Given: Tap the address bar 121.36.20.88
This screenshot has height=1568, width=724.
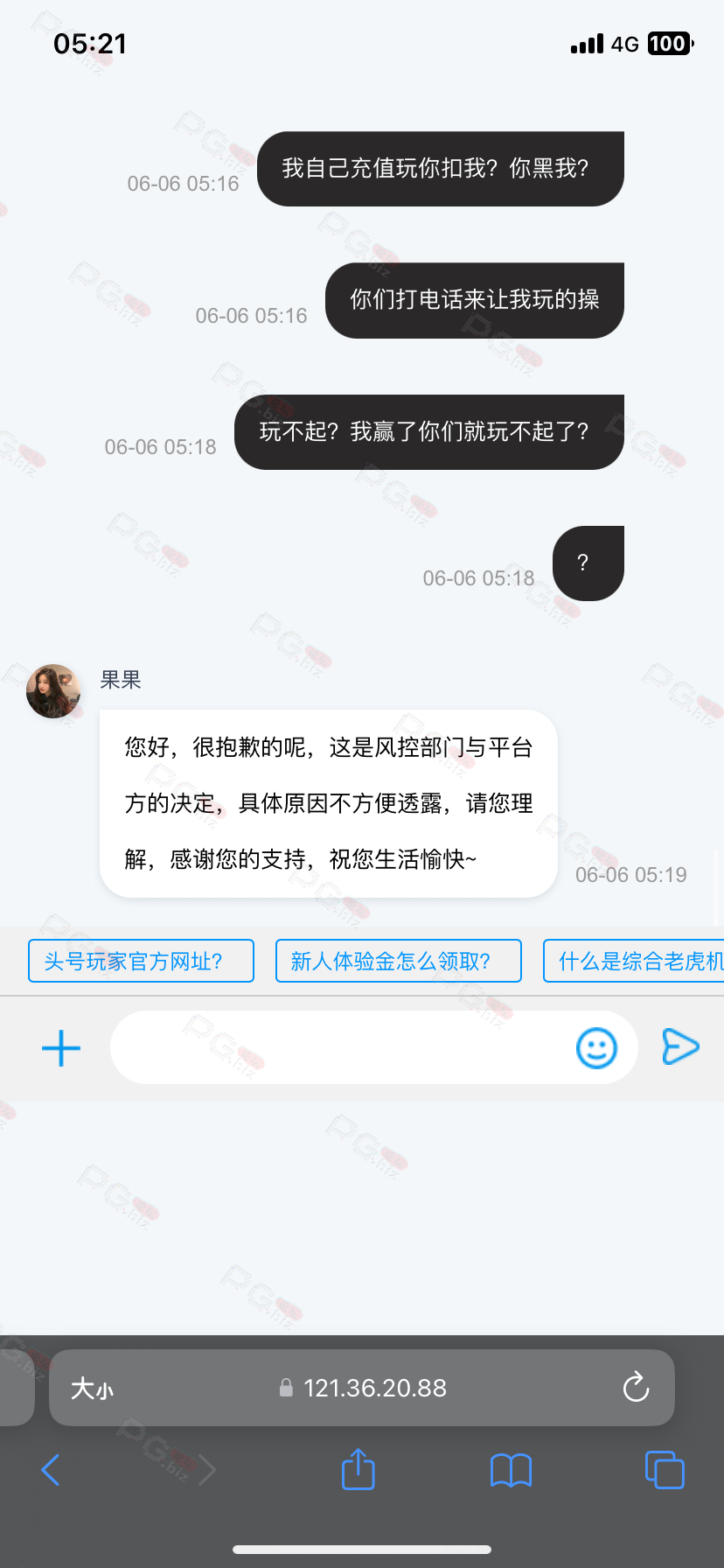Looking at the screenshot, I should click(x=362, y=1388).
